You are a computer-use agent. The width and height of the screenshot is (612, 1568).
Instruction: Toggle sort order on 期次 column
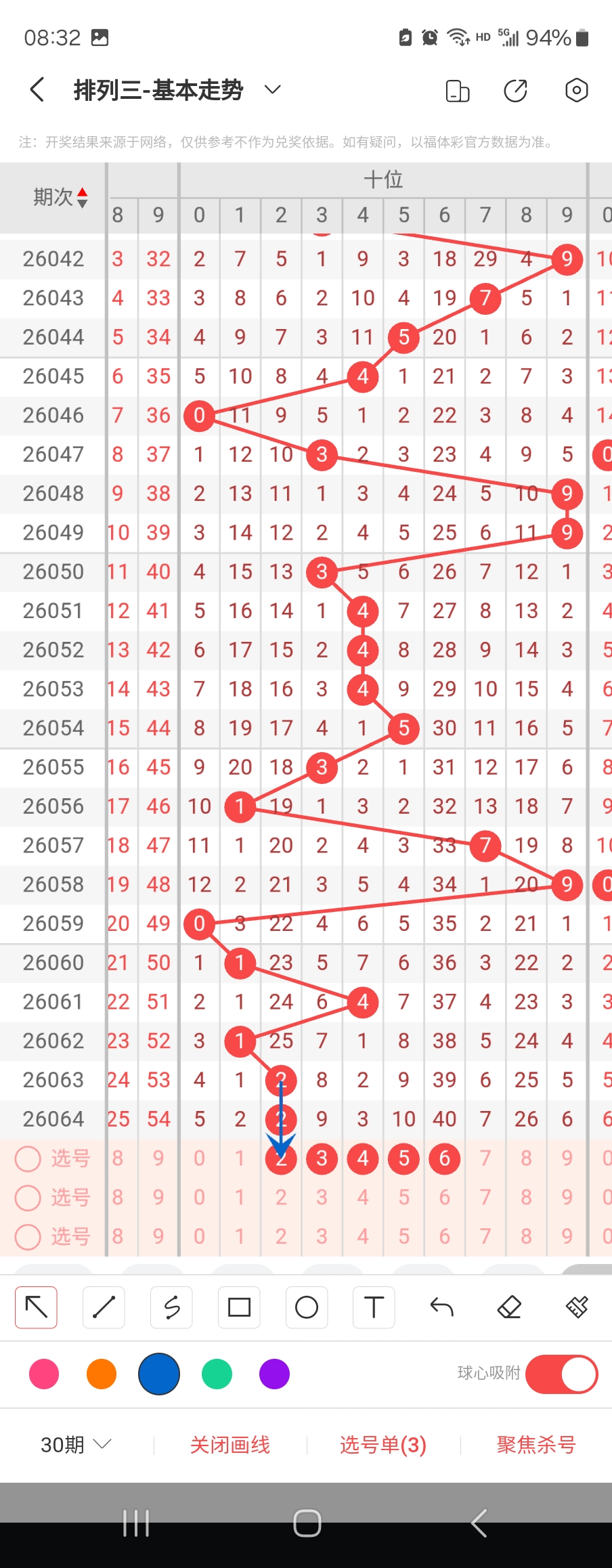tap(82, 197)
